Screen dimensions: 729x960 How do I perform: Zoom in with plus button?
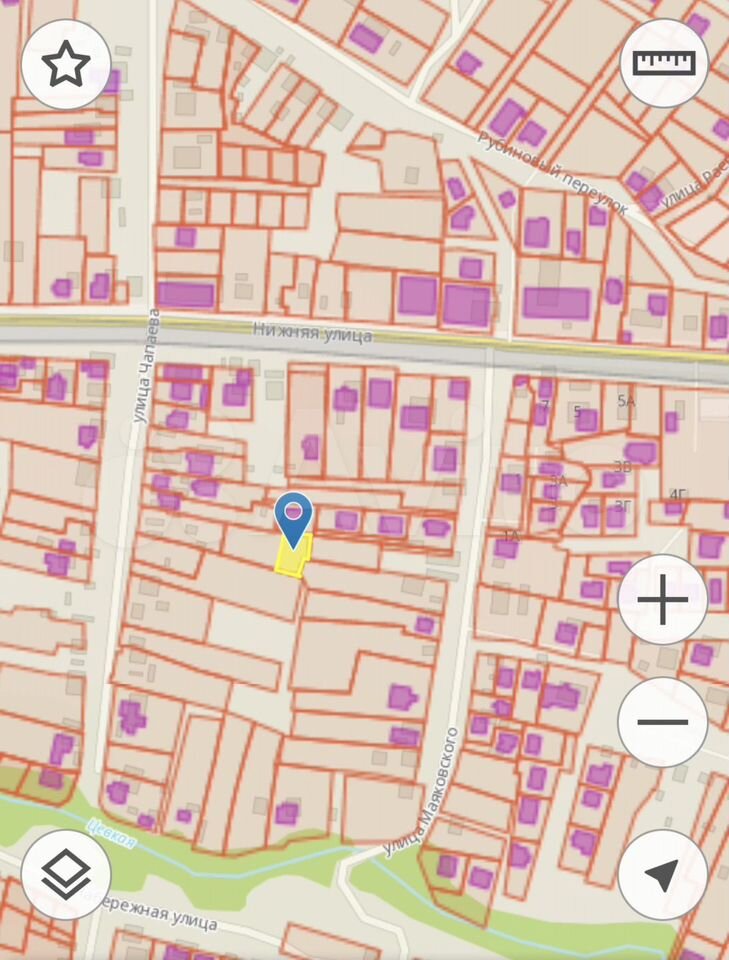click(662, 600)
